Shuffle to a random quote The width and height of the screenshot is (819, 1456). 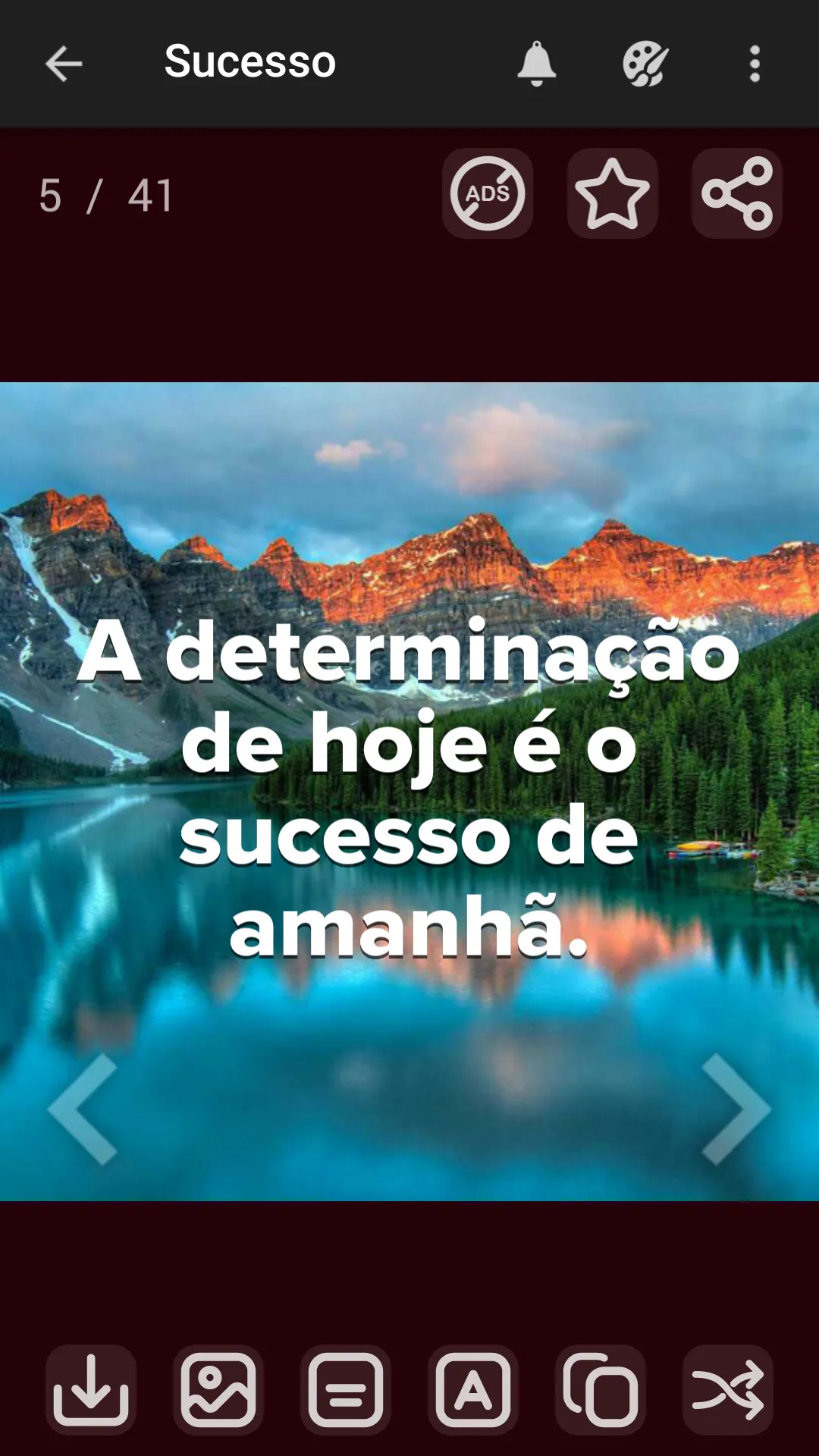[x=728, y=1390]
